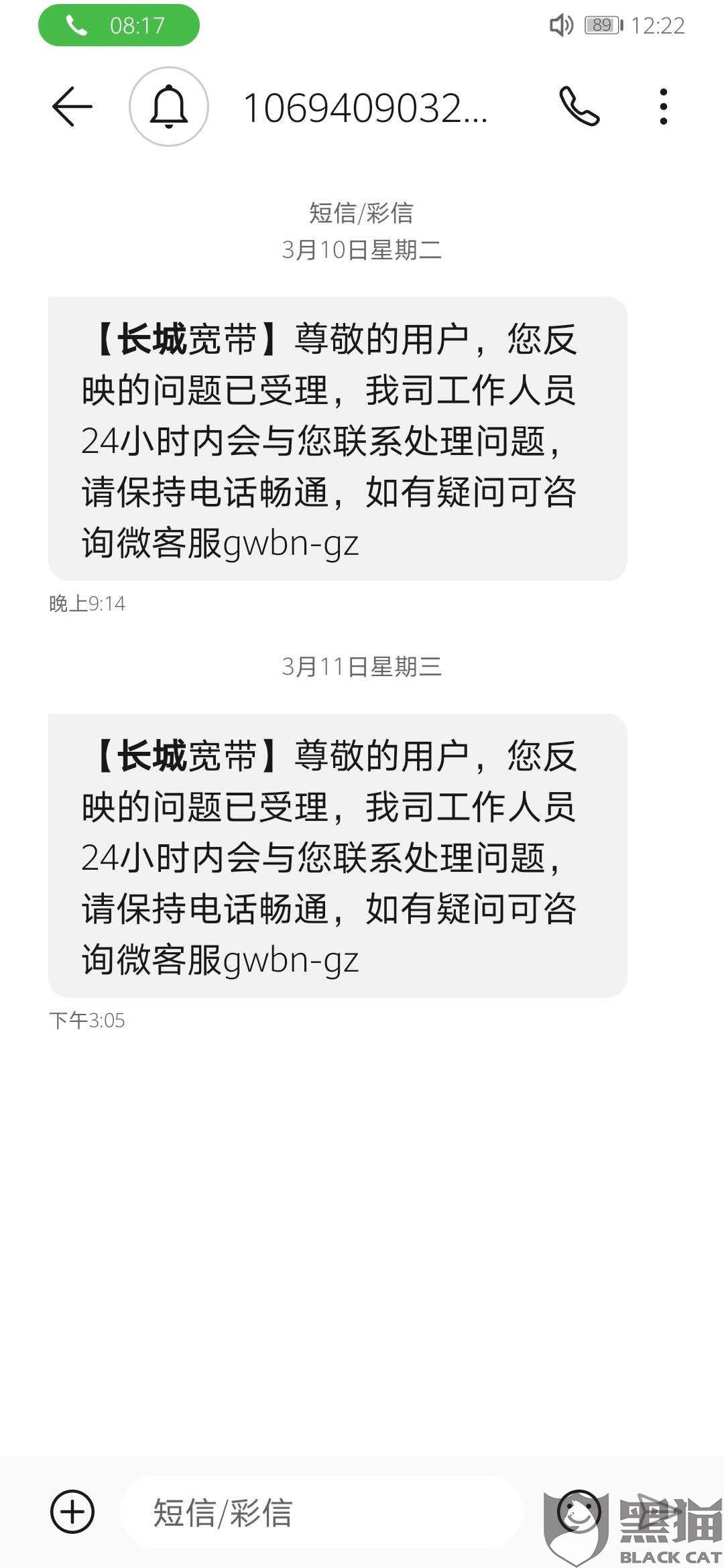Go back to the message list
Image resolution: width=724 pixels, height=1568 pixels.
[x=72, y=107]
